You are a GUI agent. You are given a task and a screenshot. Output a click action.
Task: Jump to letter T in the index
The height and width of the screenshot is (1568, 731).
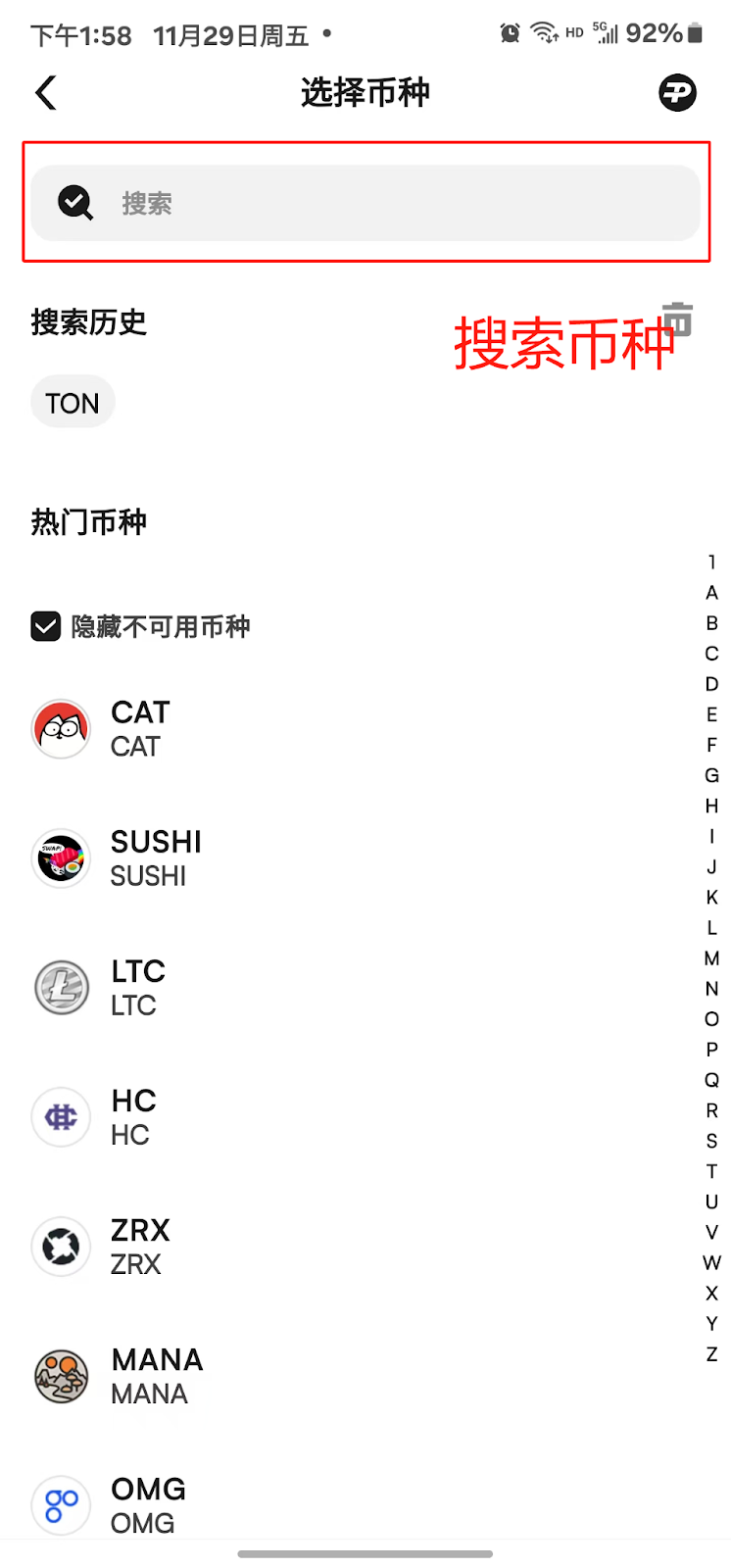712,1171
